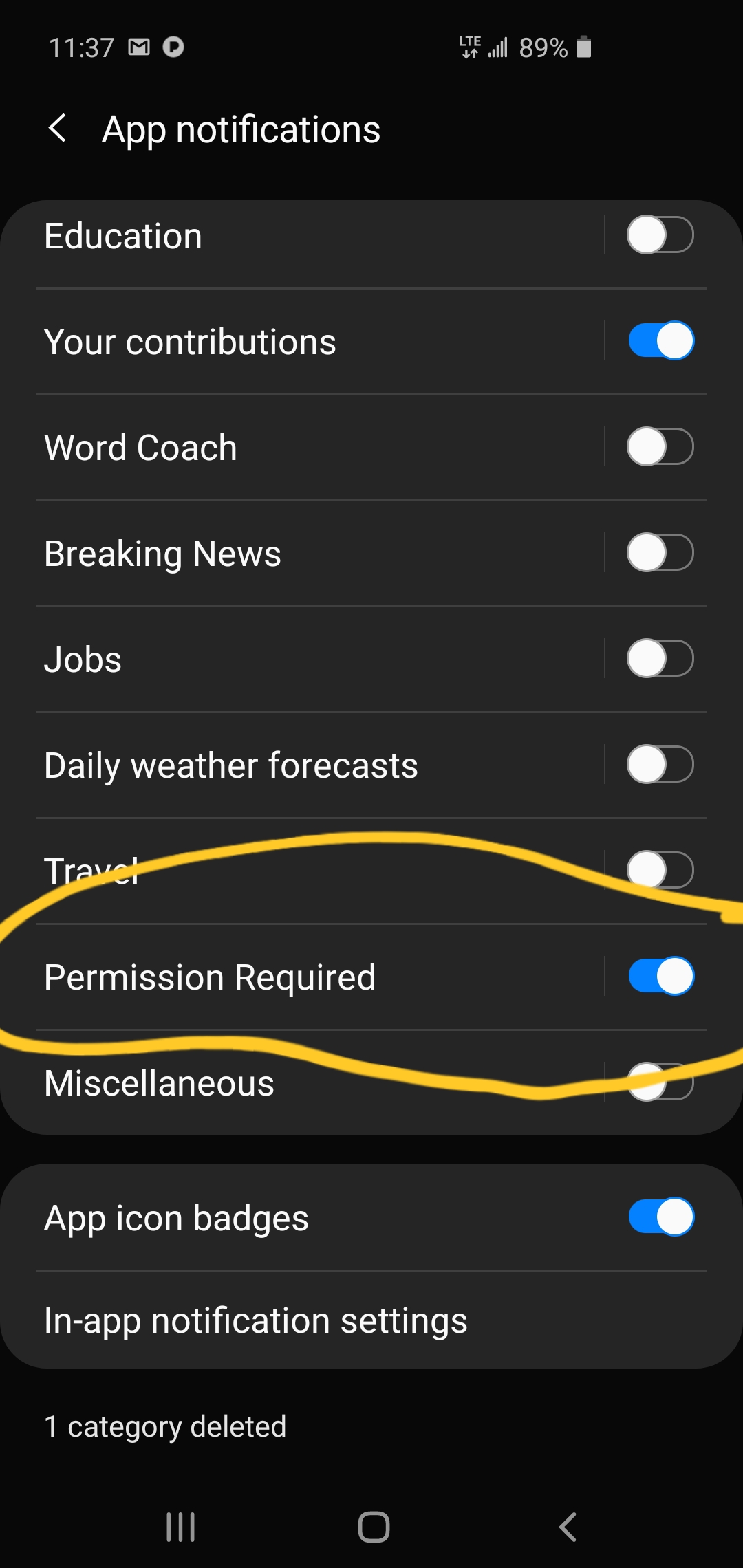Tap the LTE network indicator
Viewport: 743px width, 1568px height.
point(469,47)
